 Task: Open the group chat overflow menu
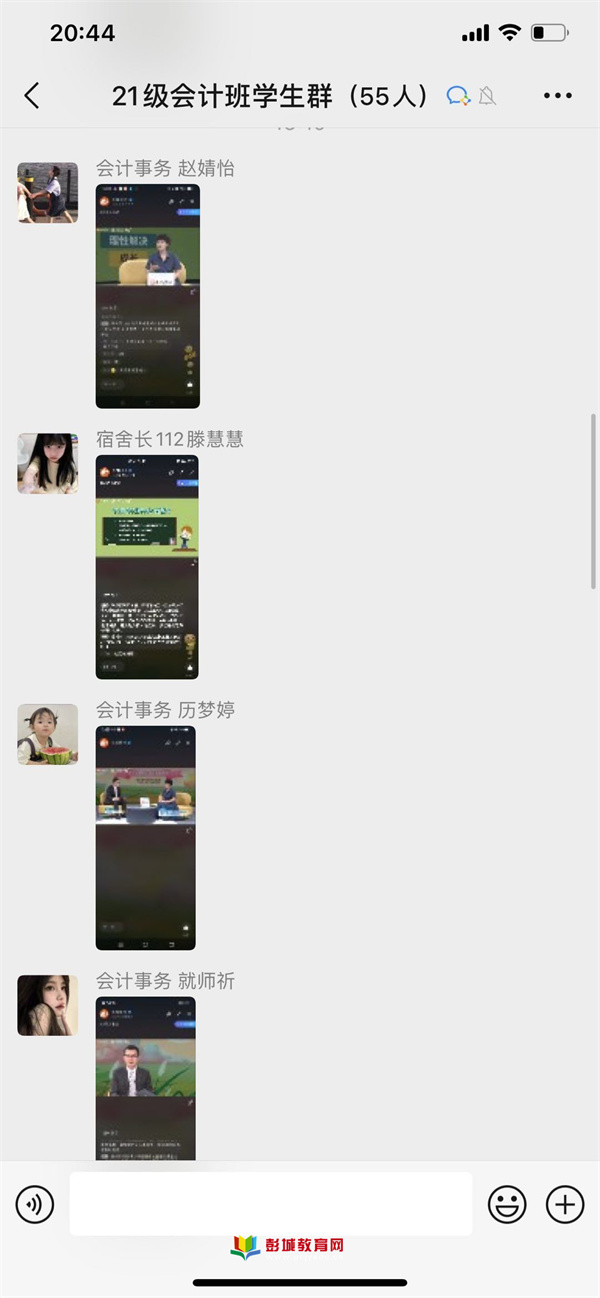pyautogui.click(x=558, y=96)
